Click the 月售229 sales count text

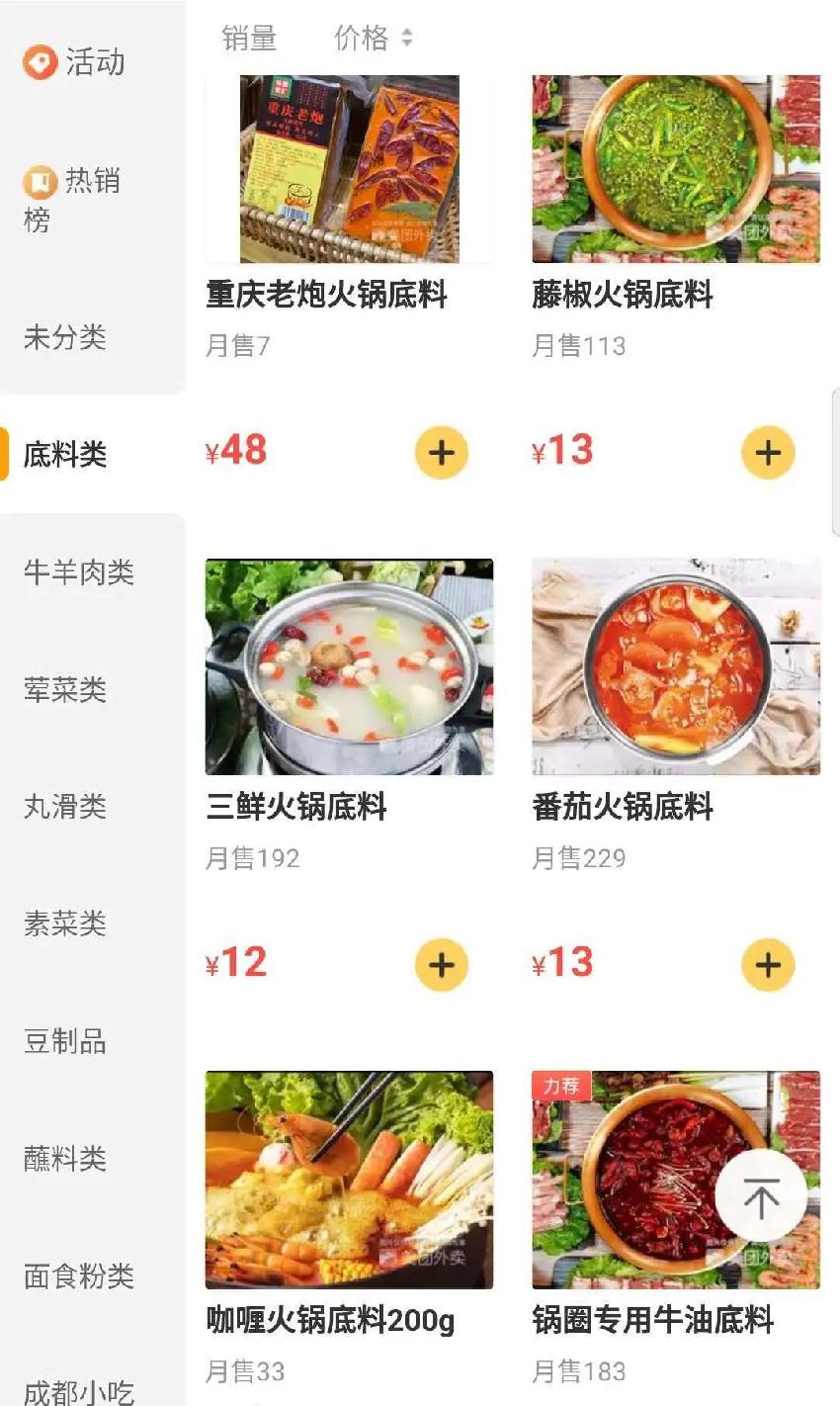coord(577,858)
